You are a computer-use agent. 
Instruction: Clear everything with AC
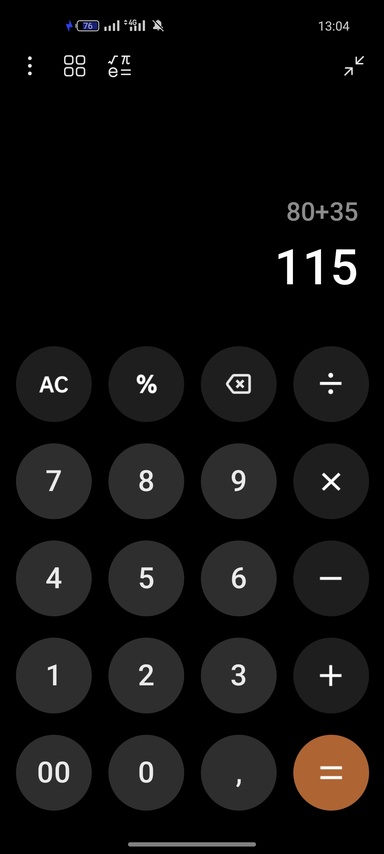coord(54,385)
